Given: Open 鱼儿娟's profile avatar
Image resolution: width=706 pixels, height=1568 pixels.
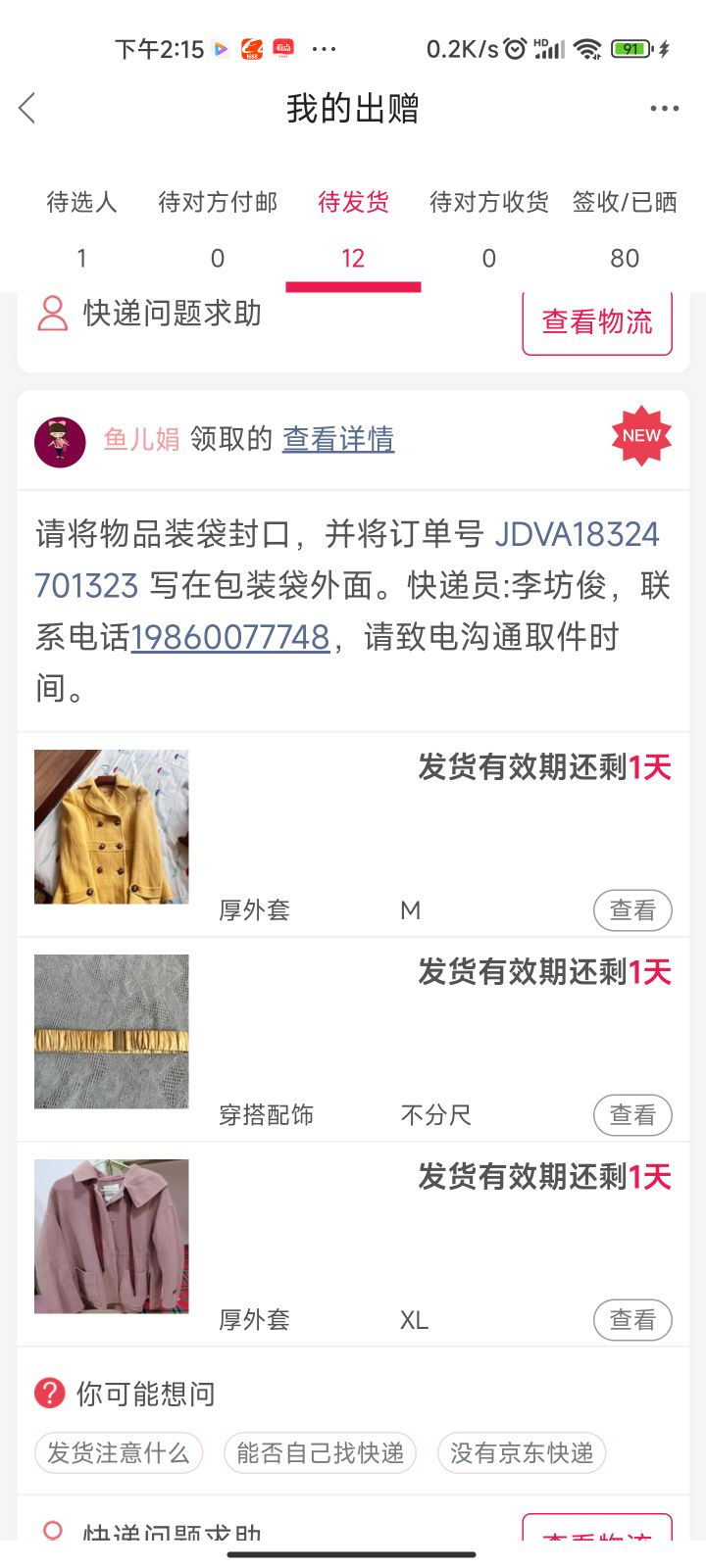Looking at the screenshot, I should (x=60, y=442).
